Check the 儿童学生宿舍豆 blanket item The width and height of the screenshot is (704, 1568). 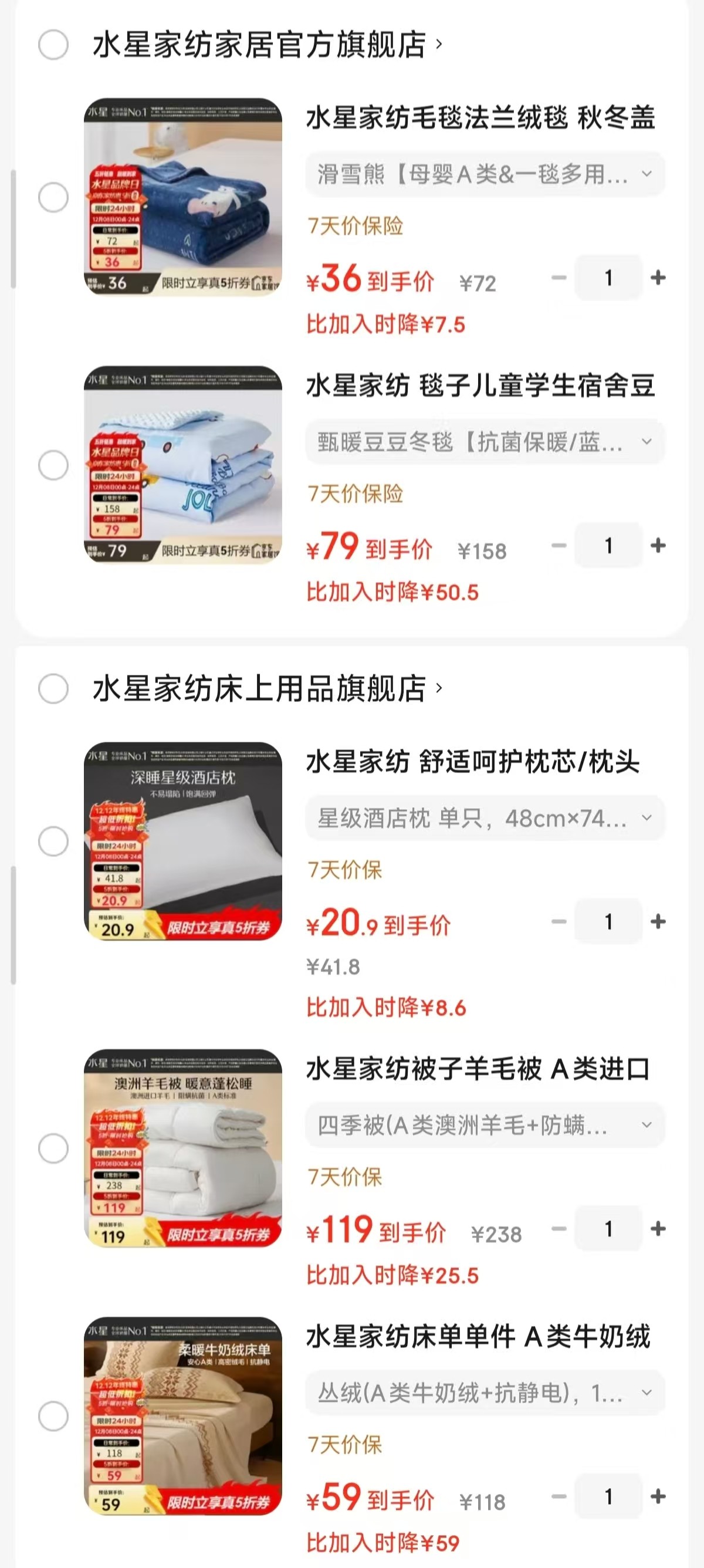coord(53,466)
